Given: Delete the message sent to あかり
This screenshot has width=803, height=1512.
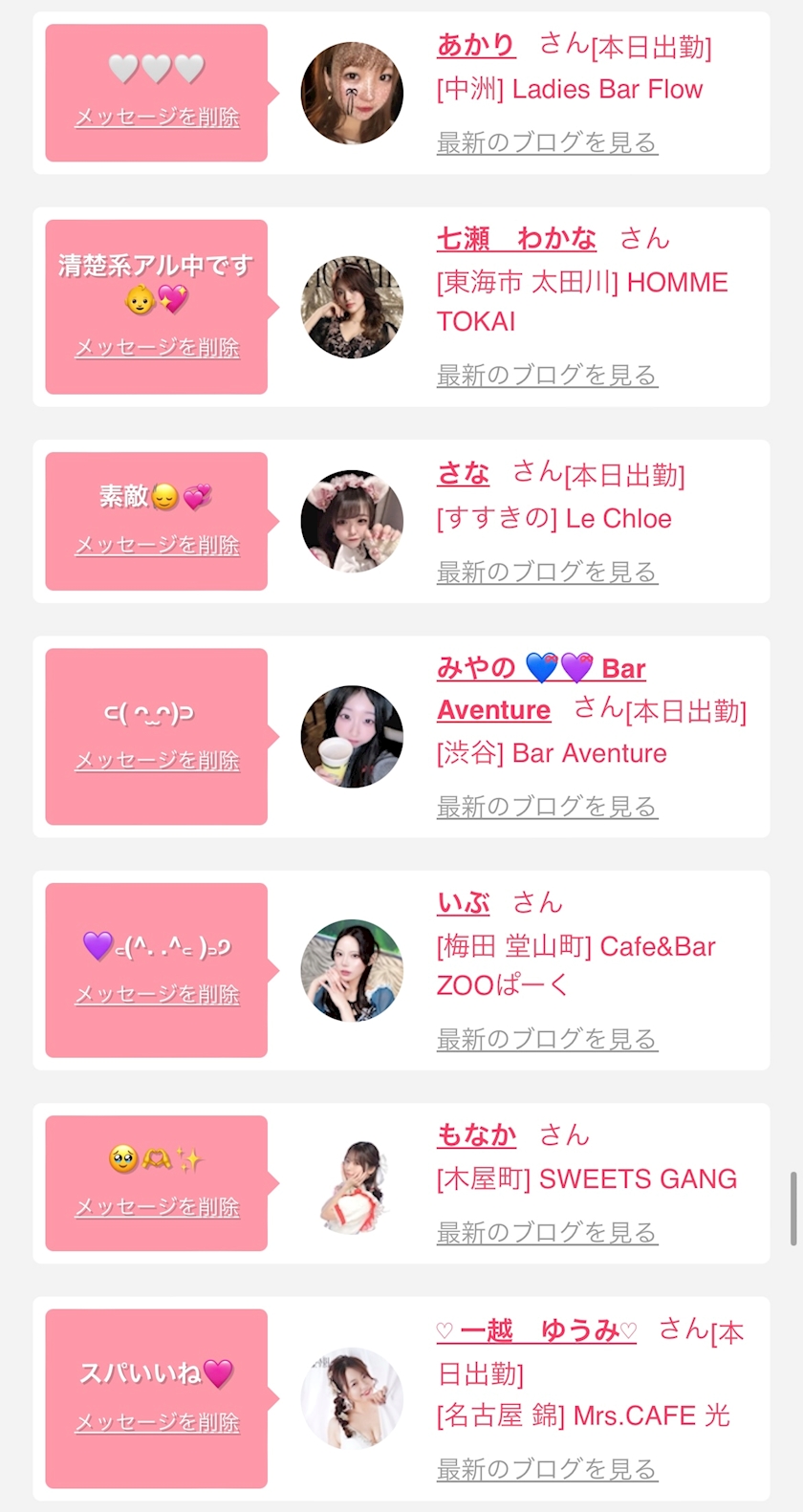Looking at the screenshot, I should click(x=157, y=118).
